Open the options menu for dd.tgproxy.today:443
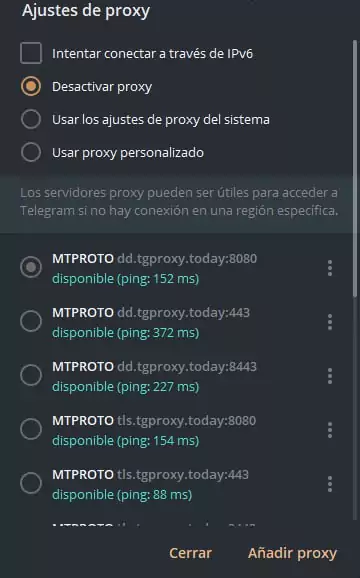The image size is (360, 578). [330, 322]
